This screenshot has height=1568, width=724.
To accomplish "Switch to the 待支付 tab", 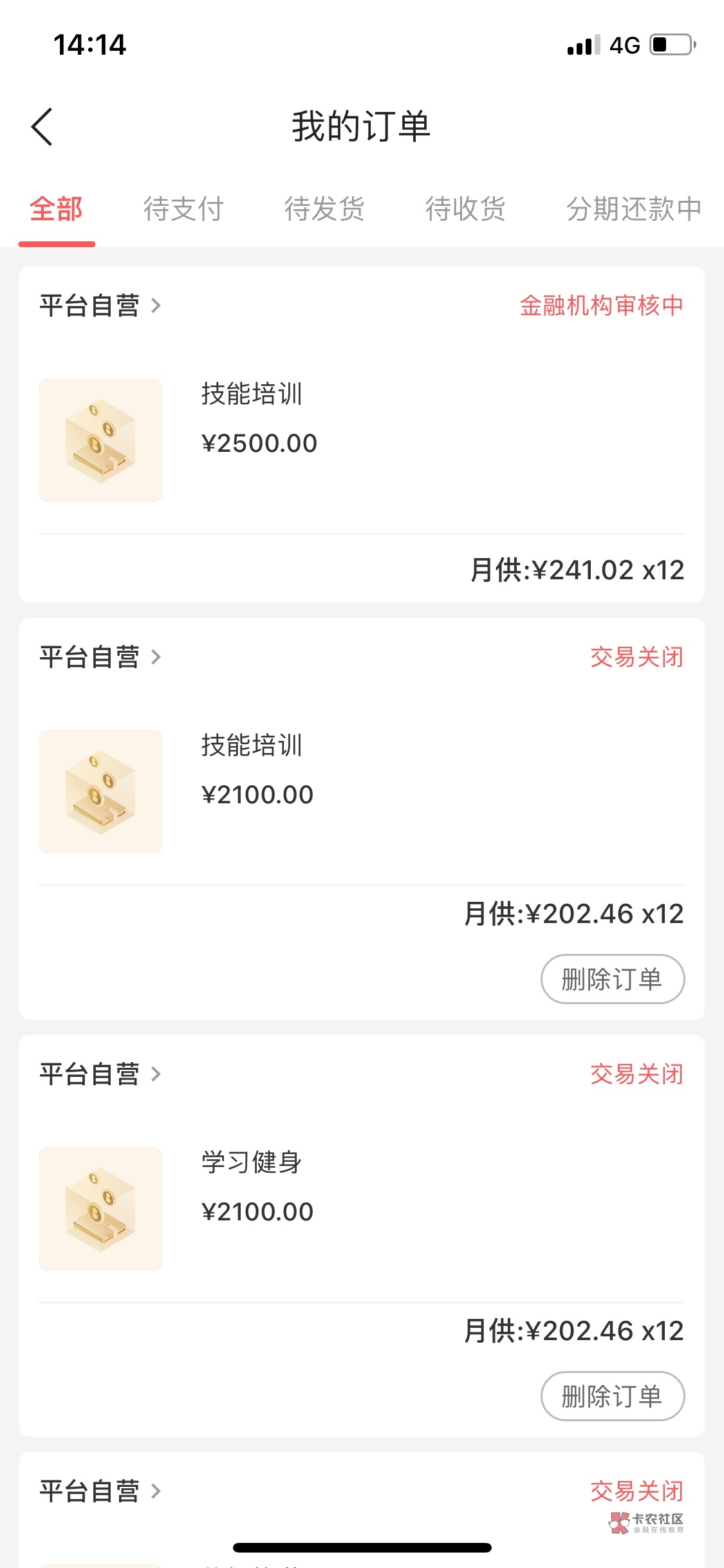I will 183,209.
